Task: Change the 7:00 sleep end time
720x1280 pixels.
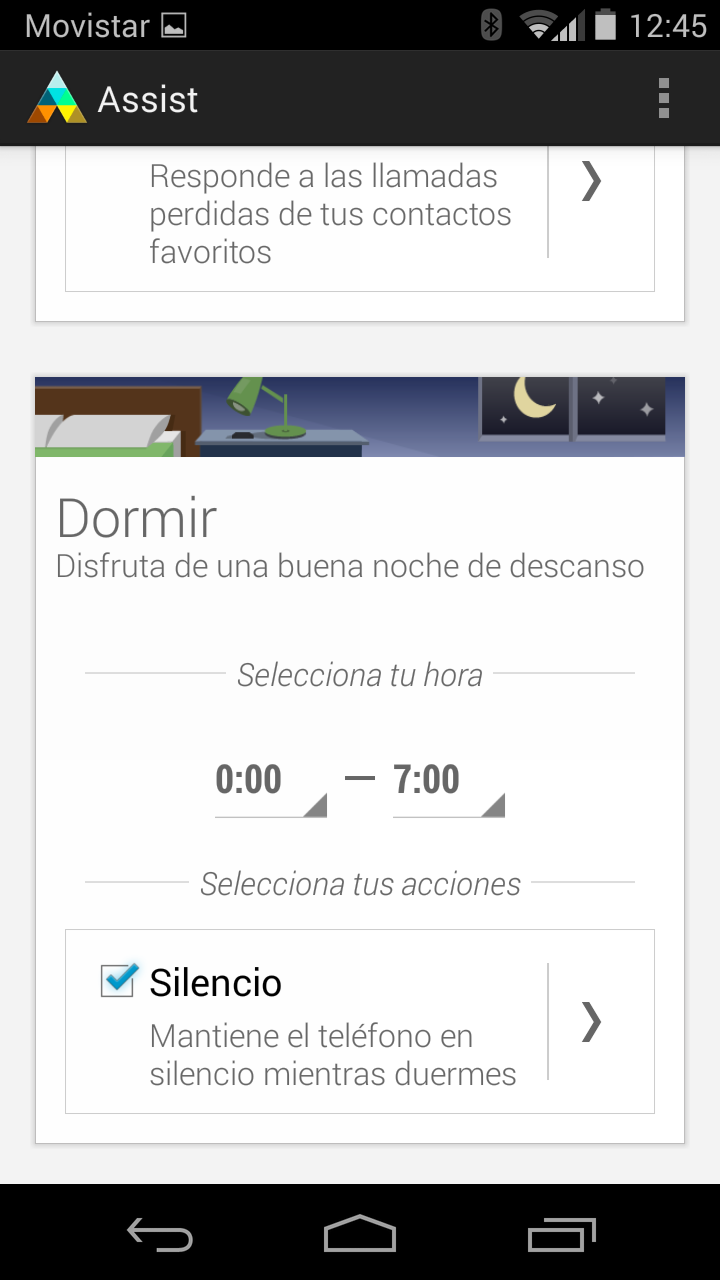Action: tap(447, 782)
